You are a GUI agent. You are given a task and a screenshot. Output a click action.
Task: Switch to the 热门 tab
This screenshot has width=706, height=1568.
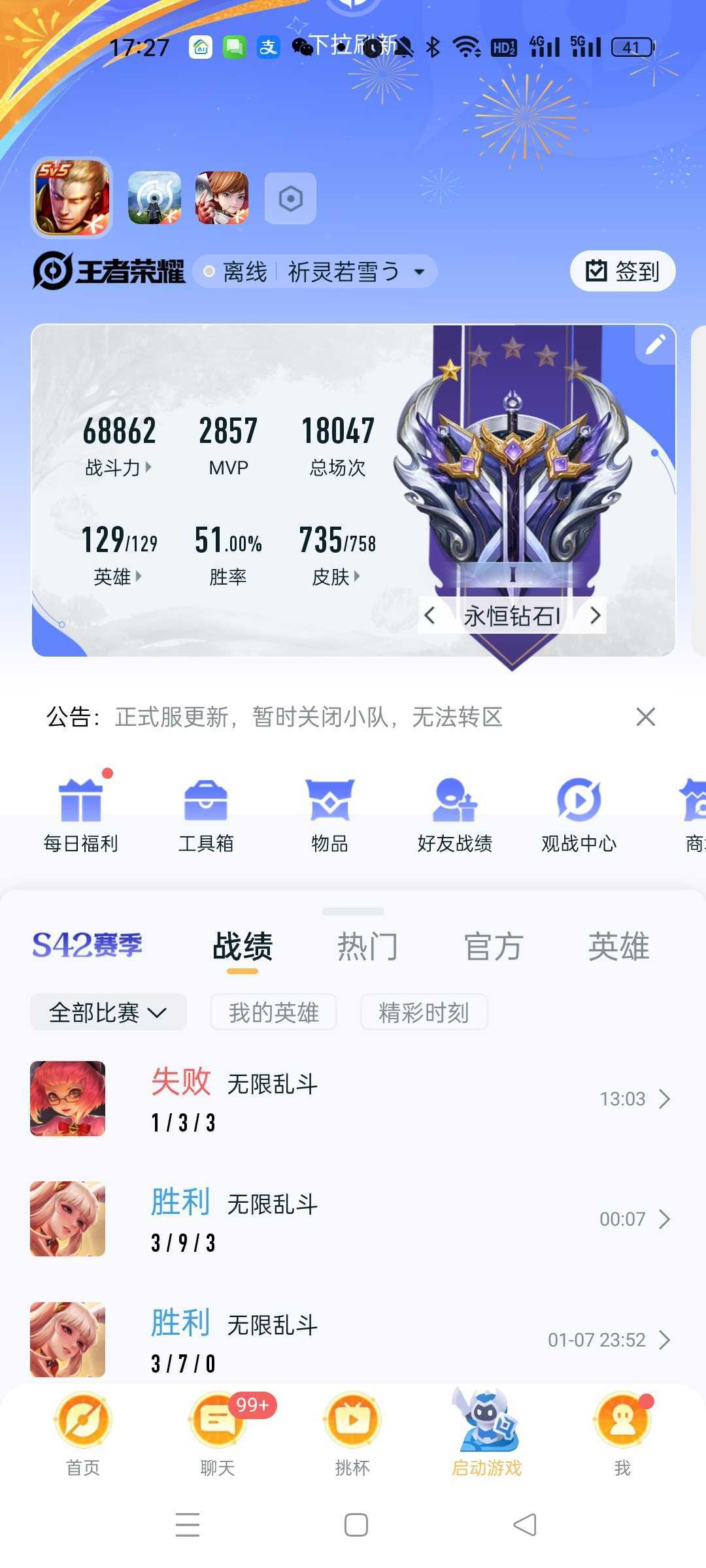(x=367, y=946)
